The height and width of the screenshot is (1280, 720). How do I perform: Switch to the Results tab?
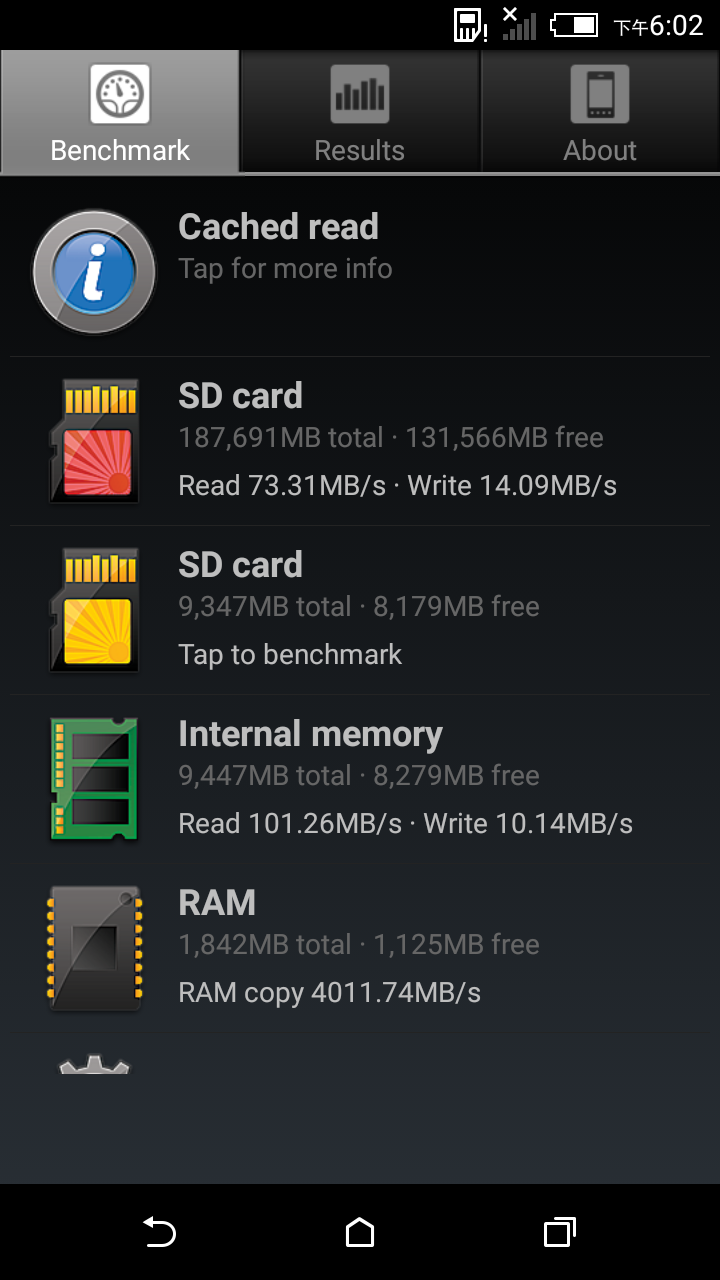[x=360, y=112]
